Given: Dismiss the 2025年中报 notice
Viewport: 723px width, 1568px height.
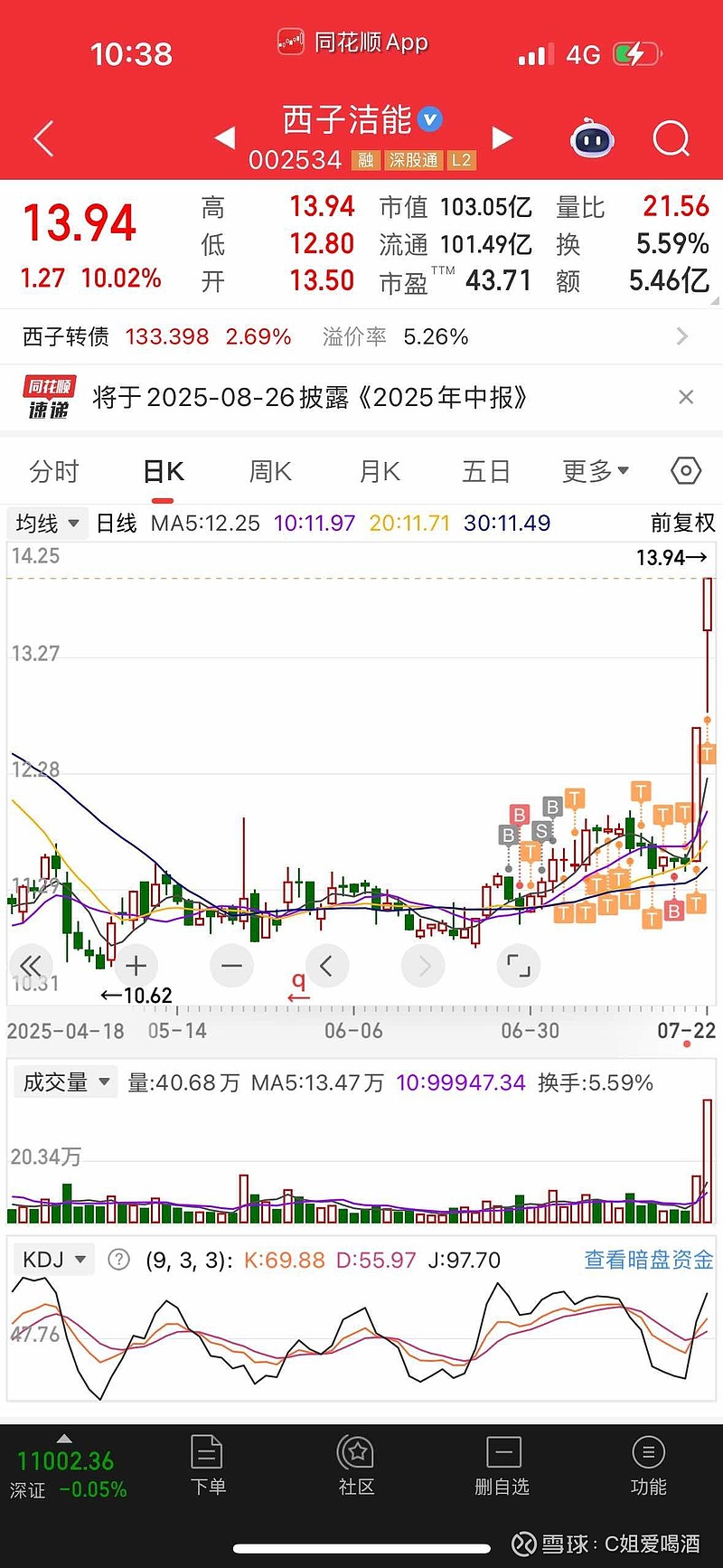Looking at the screenshot, I should pos(686,397).
